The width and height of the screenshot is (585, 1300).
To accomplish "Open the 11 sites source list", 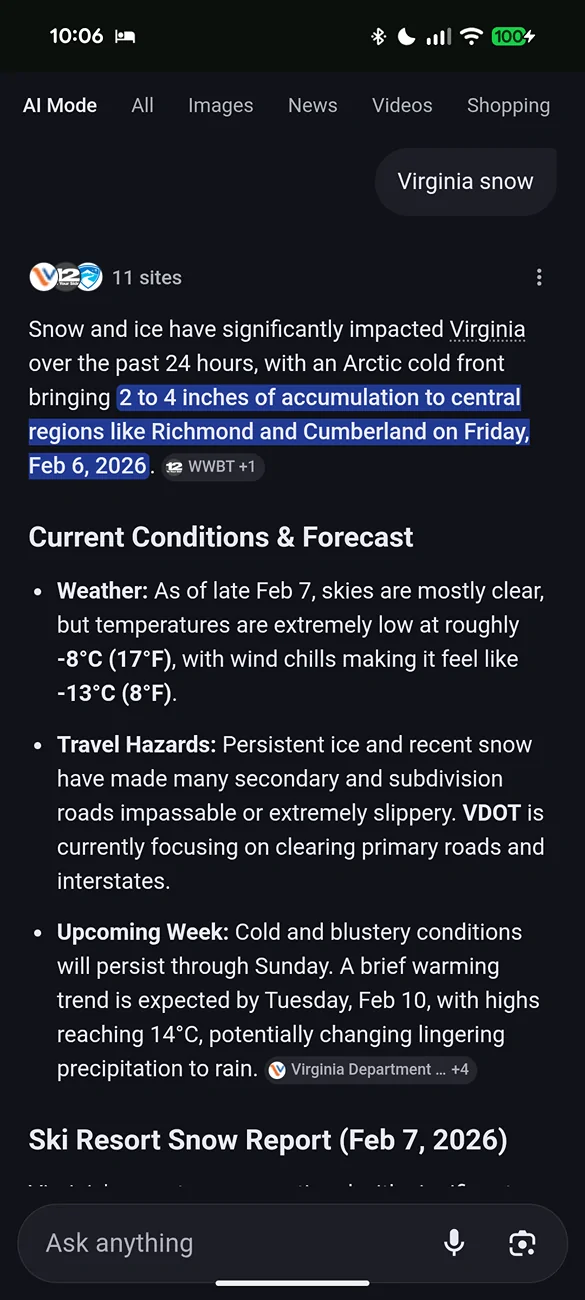I will 106,277.
